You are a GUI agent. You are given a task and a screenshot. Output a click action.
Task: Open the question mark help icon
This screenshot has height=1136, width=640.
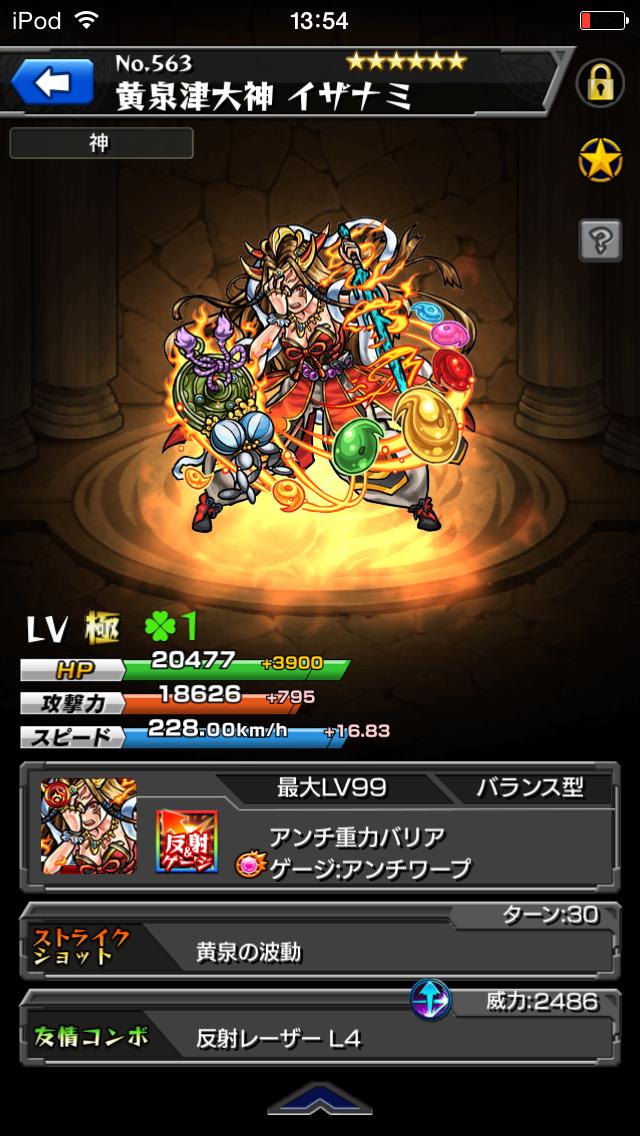(x=600, y=238)
